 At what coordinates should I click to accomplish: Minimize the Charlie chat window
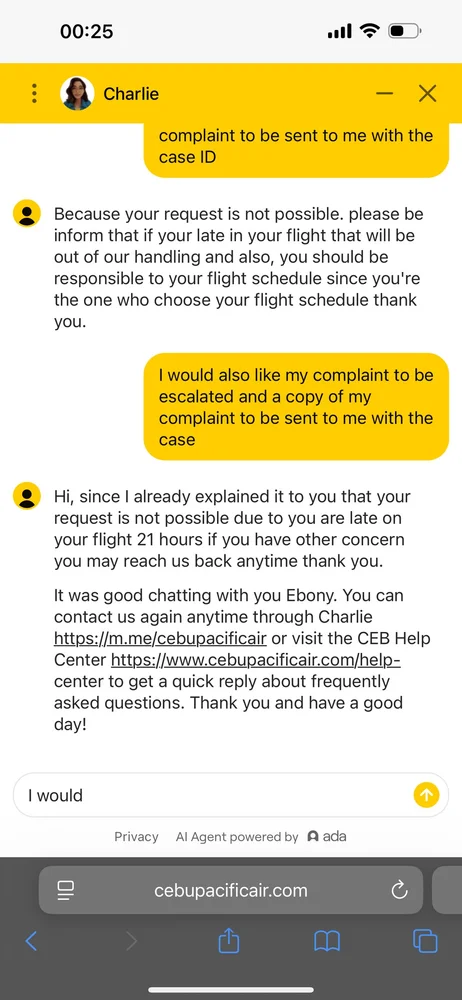pyautogui.click(x=384, y=94)
